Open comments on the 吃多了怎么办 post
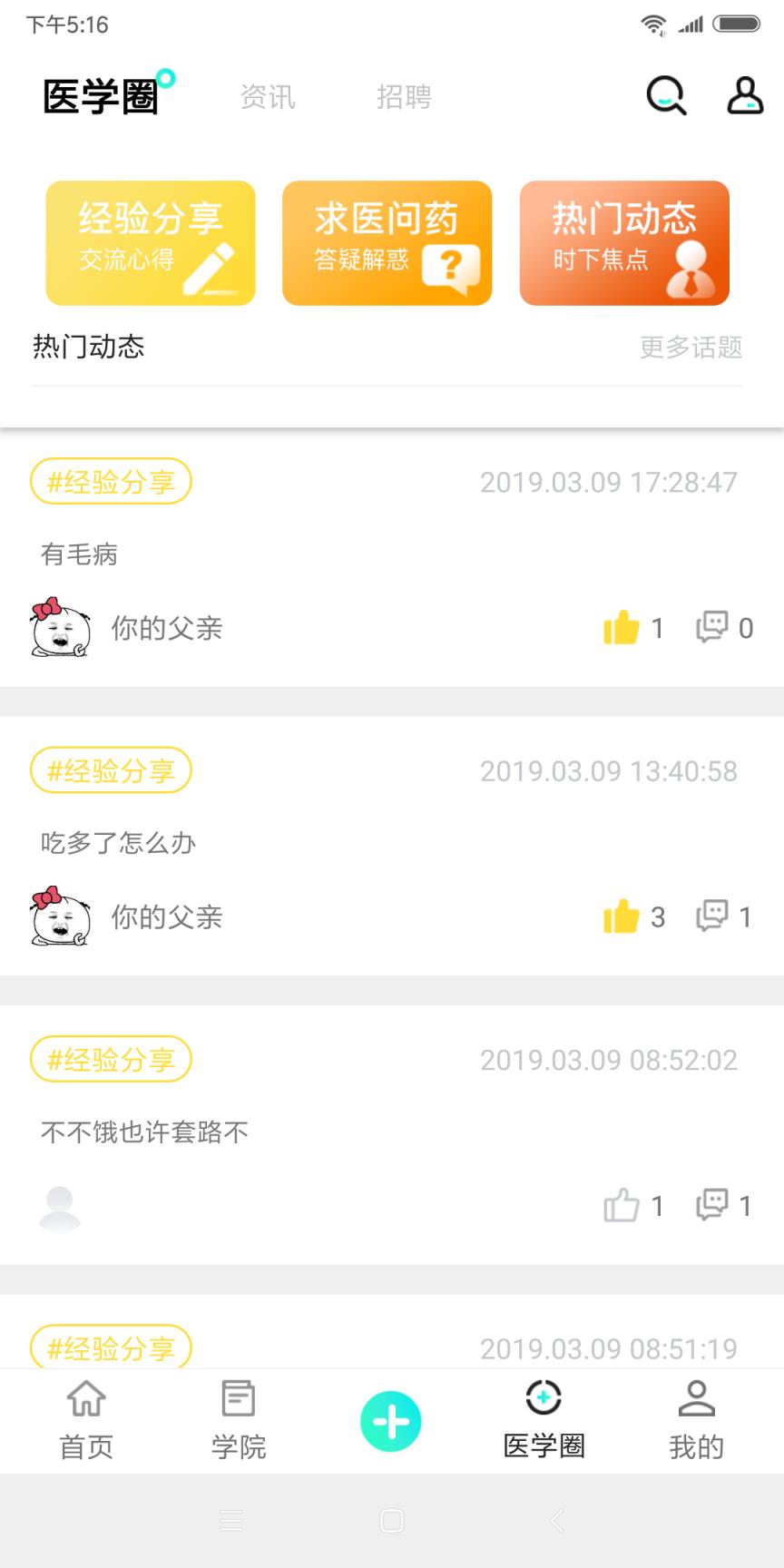Screen dimensions: 784x1568 pos(713,916)
